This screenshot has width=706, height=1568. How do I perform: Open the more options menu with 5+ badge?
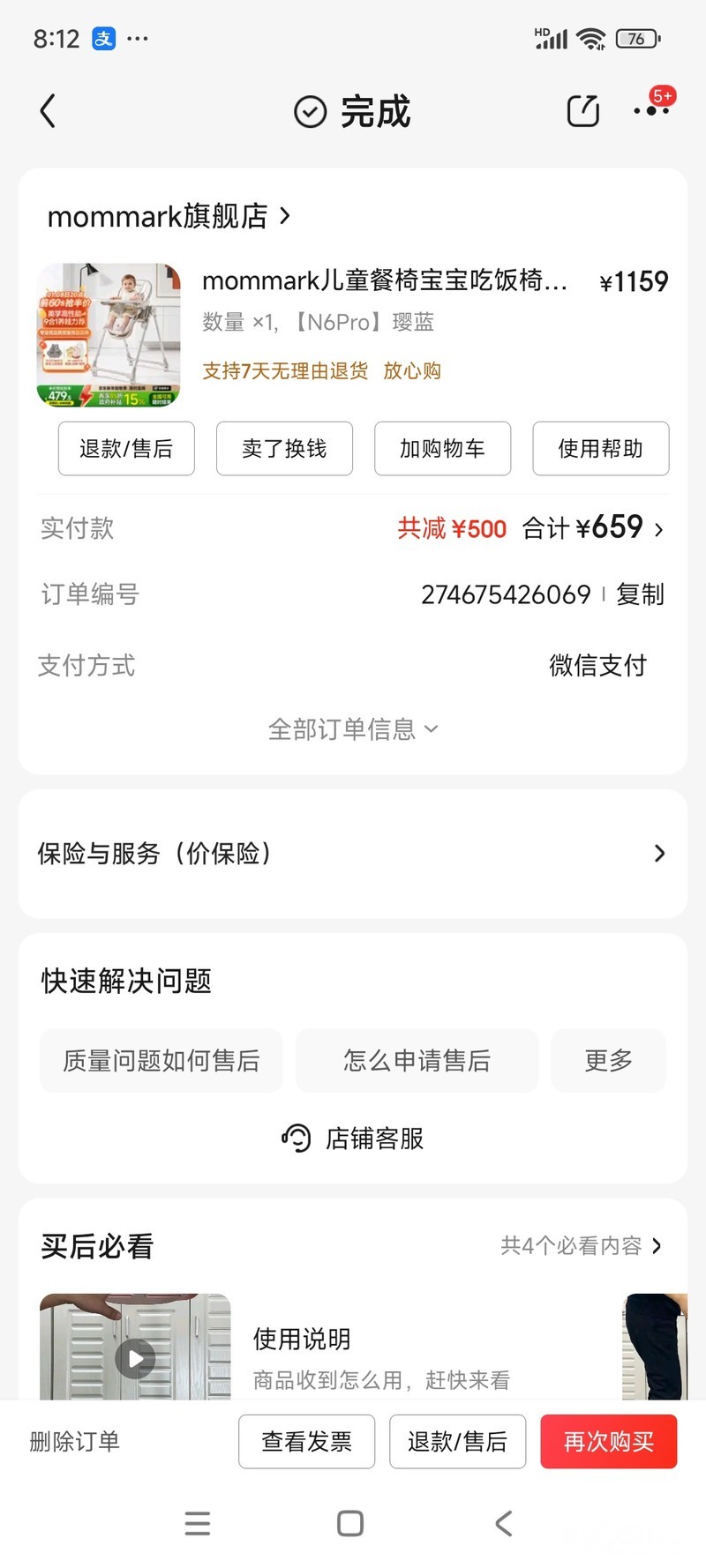click(x=652, y=109)
